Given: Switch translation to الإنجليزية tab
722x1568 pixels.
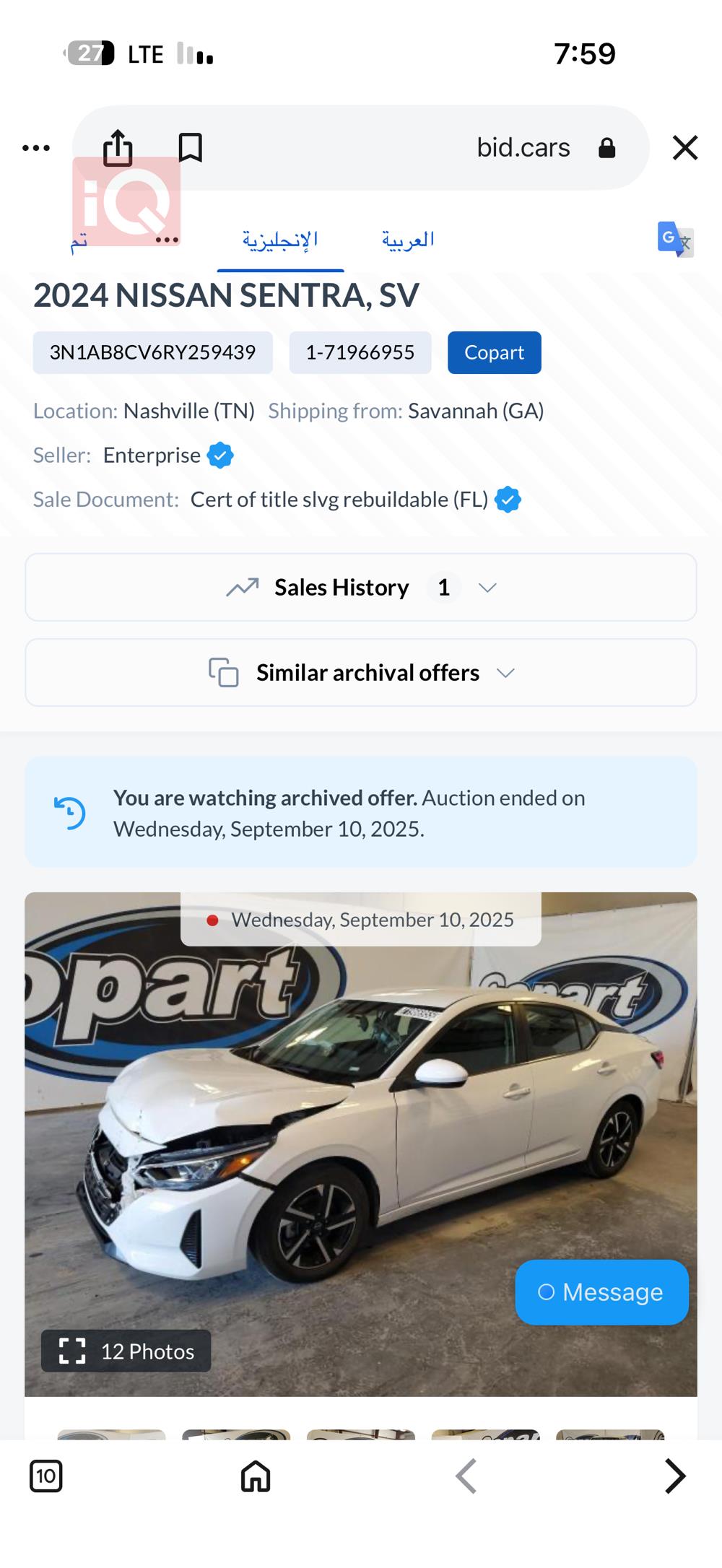Looking at the screenshot, I should point(280,240).
